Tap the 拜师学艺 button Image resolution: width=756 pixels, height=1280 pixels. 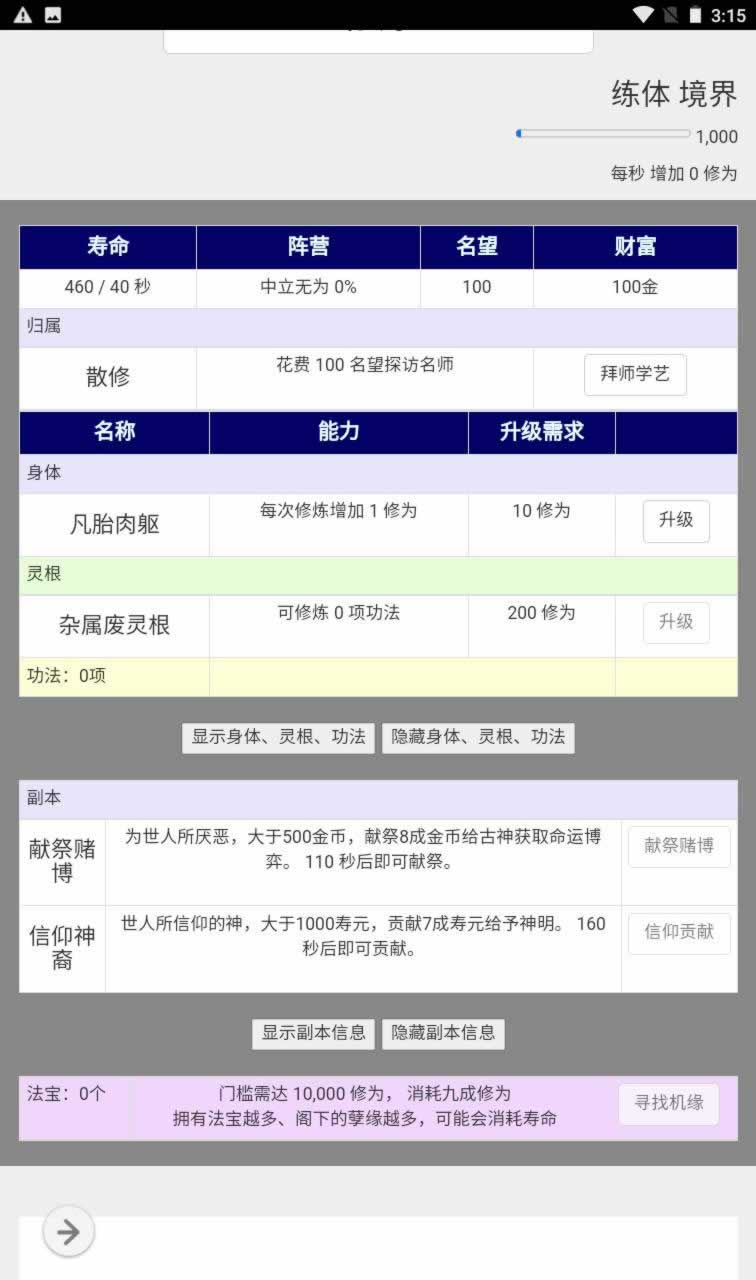pos(635,374)
